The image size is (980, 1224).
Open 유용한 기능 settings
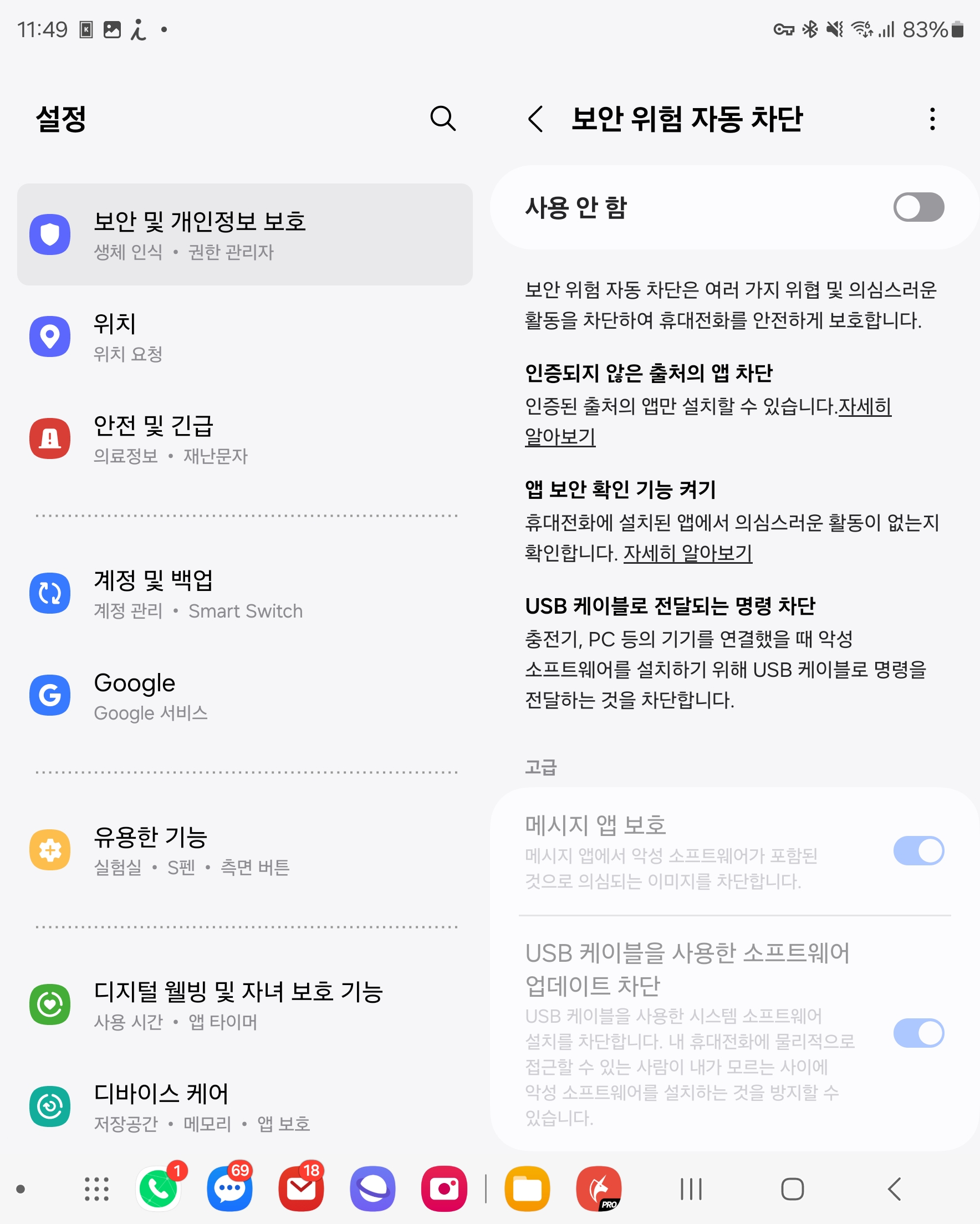click(x=244, y=850)
